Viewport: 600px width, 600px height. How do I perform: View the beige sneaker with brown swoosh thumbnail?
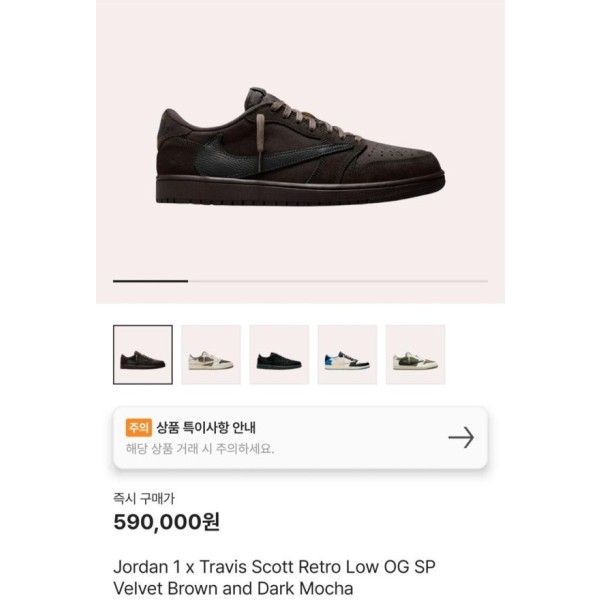[210, 355]
